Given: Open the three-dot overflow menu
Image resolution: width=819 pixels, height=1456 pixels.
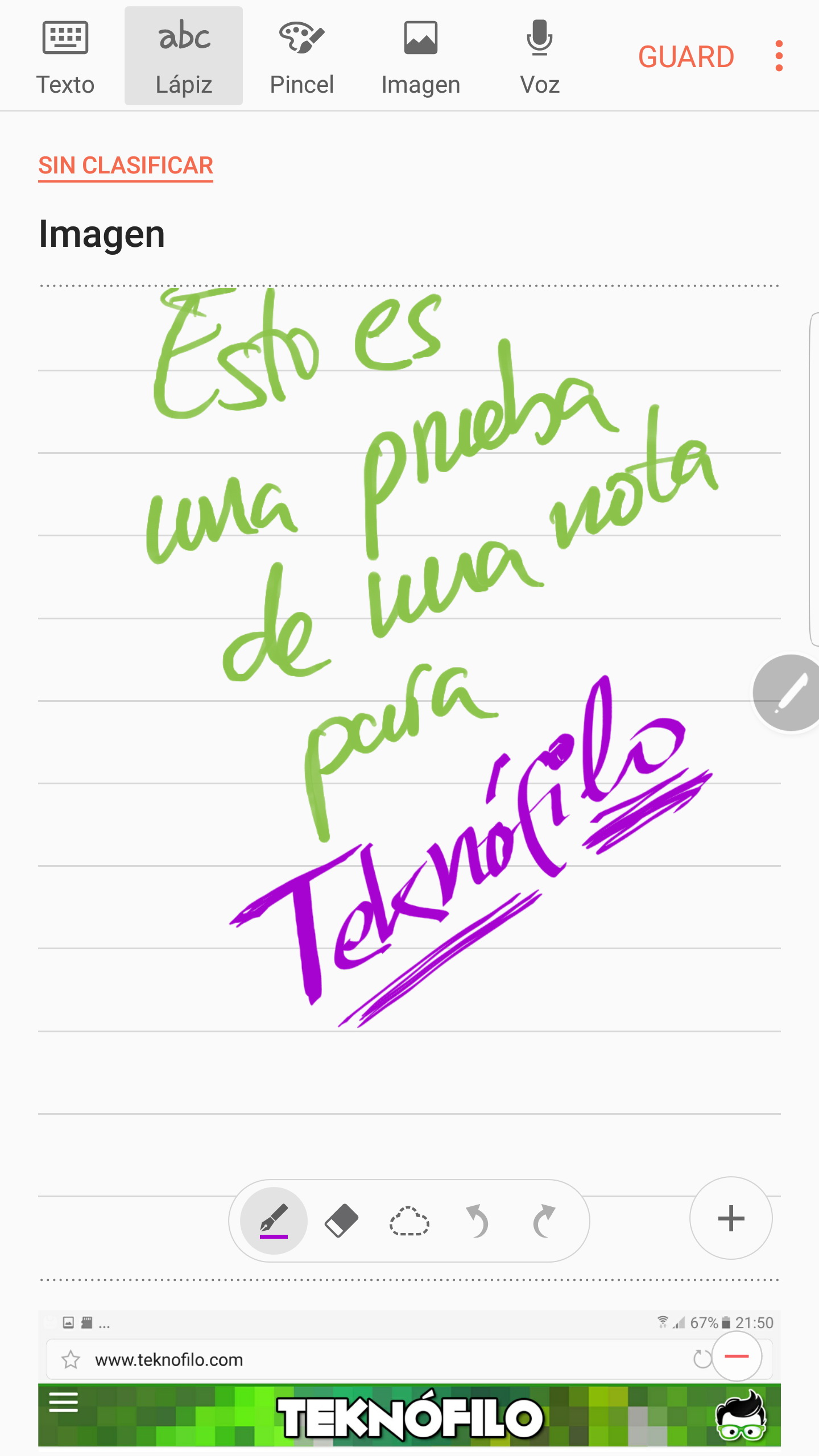Looking at the screenshot, I should pyautogui.click(x=779, y=56).
